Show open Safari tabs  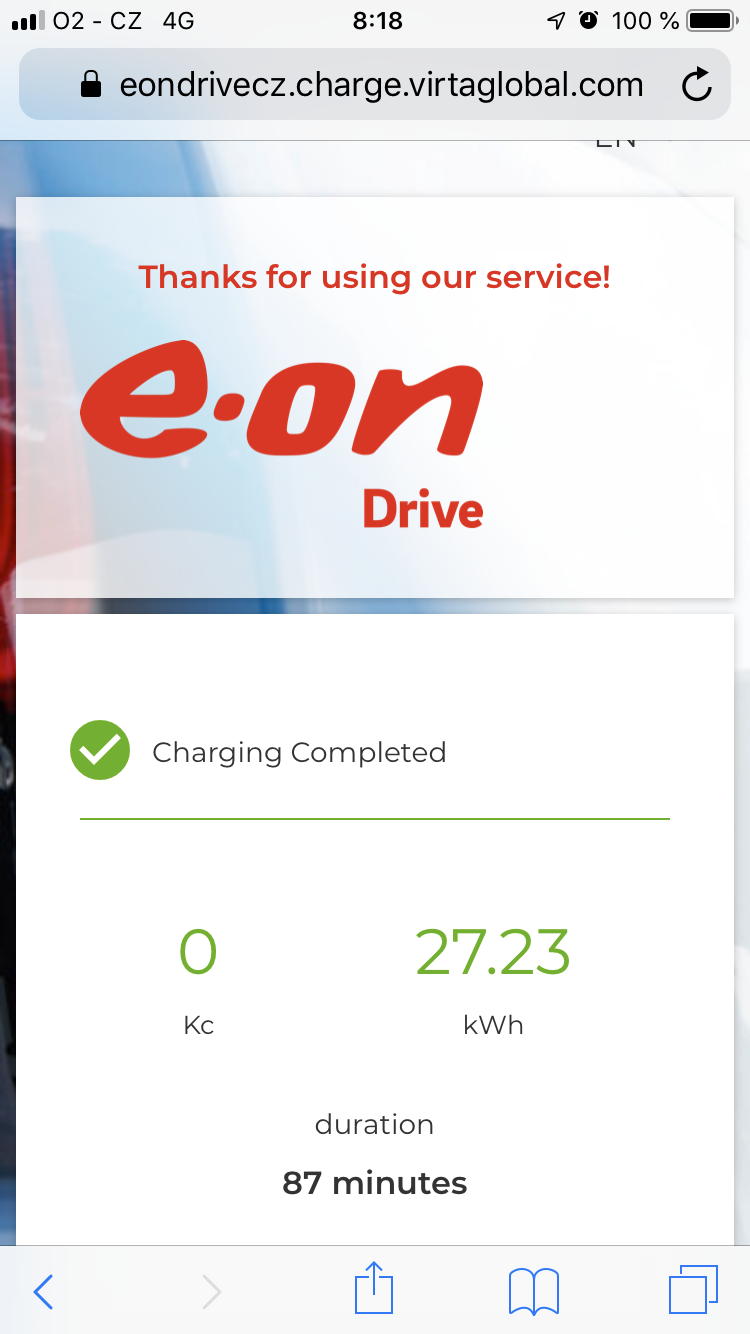(x=693, y=1290)
